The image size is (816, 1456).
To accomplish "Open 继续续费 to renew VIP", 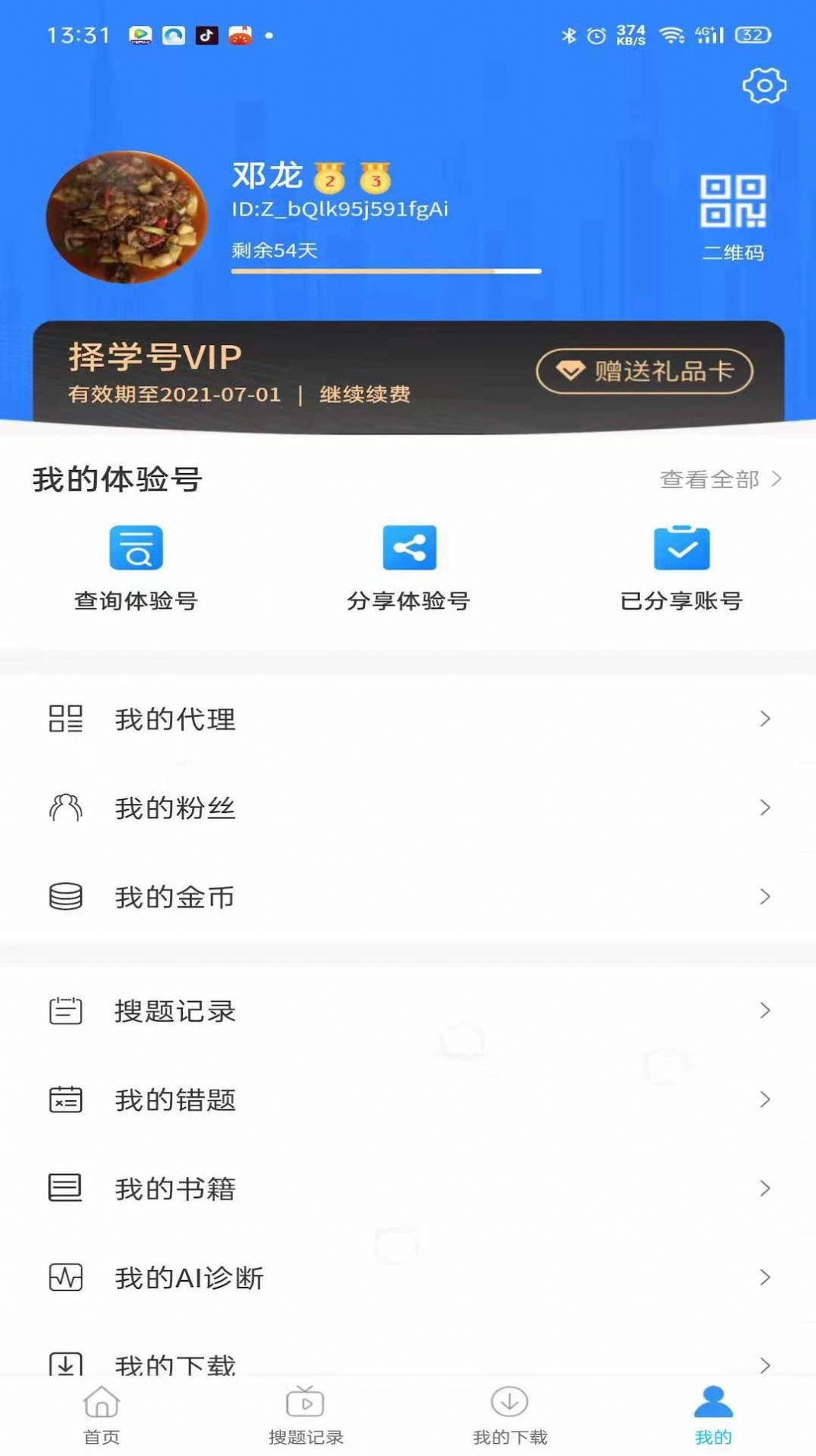I will point(364,395).
